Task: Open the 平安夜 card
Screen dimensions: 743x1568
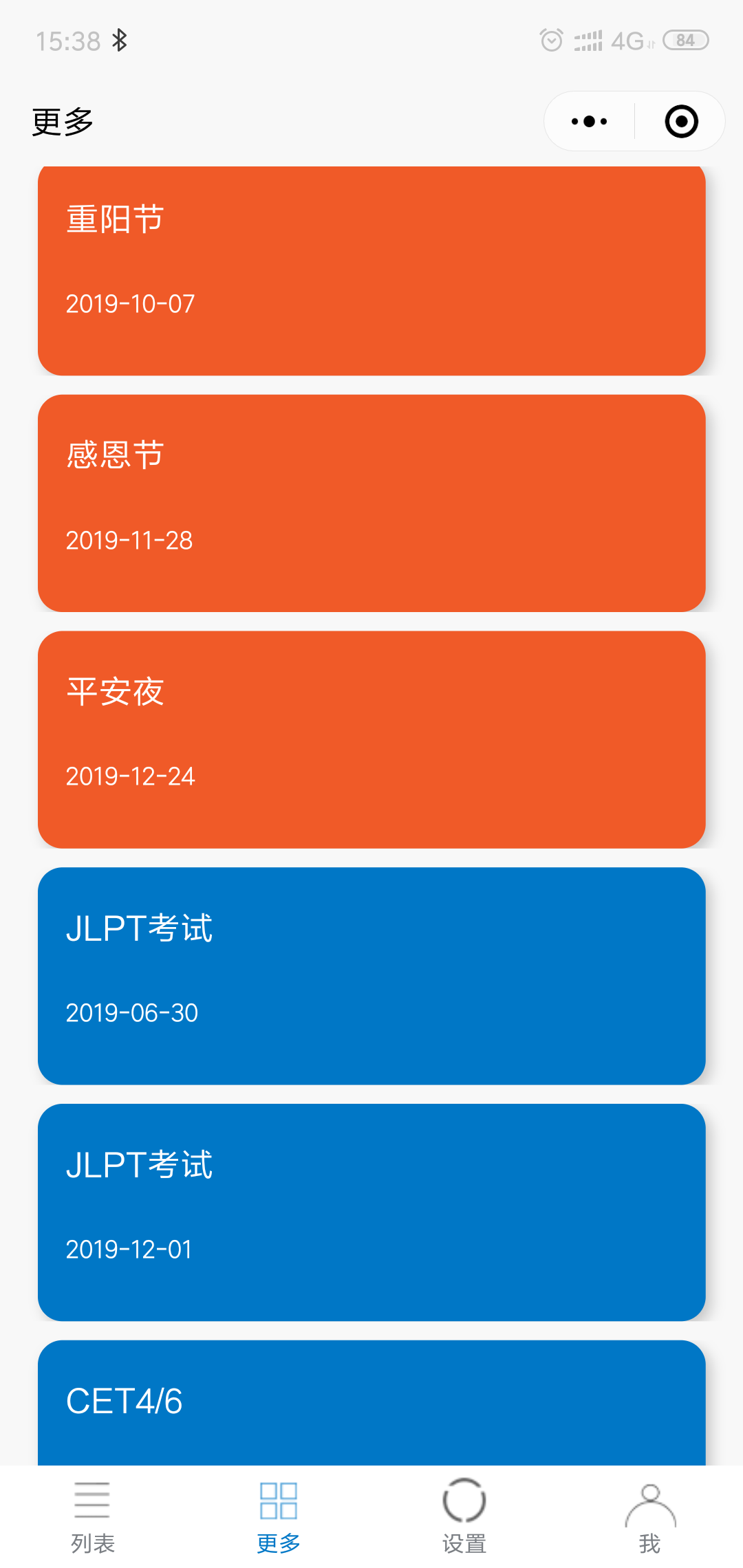Action: [371, 740]
